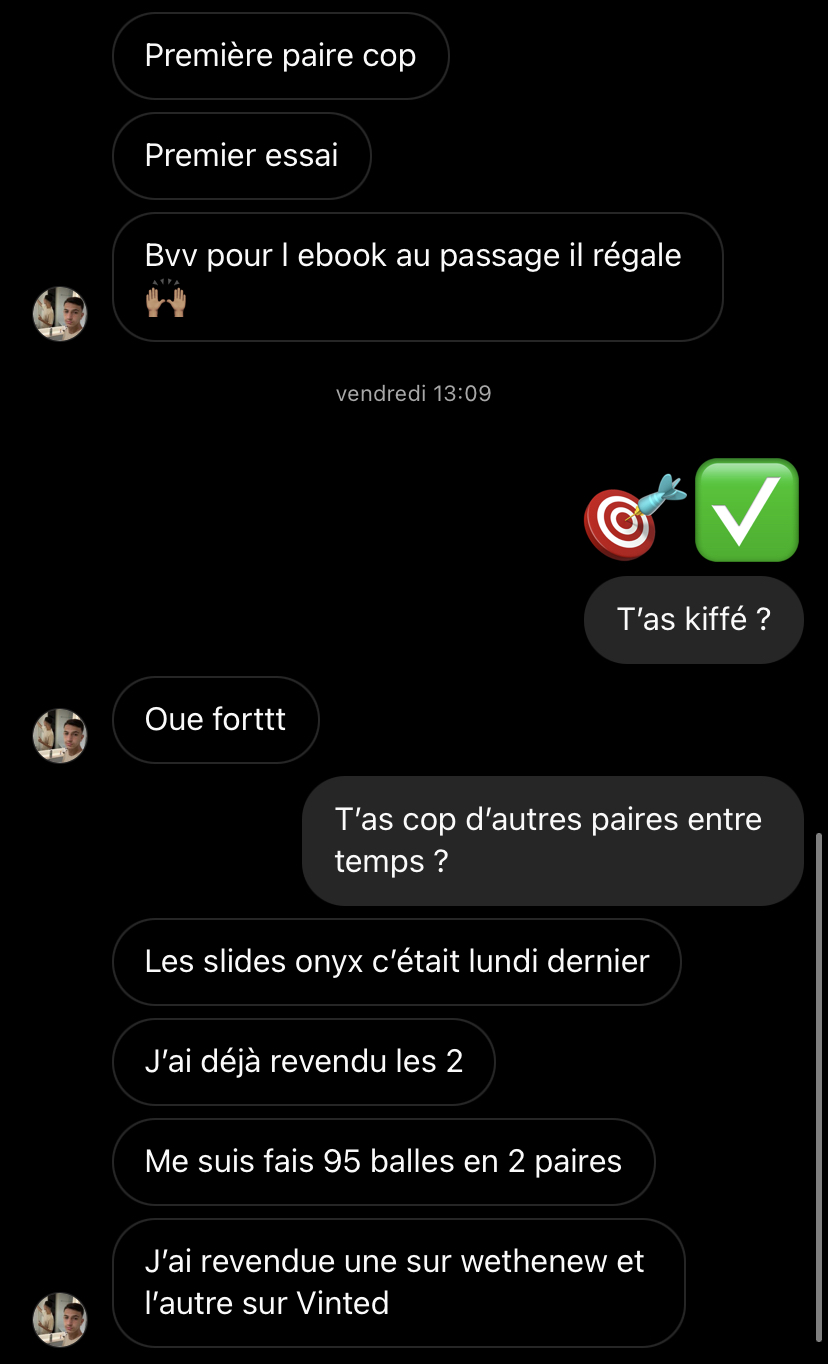828x1364 pixels.
Task: Open sender's avatar beside the ebook message
Action: [60, 314]
